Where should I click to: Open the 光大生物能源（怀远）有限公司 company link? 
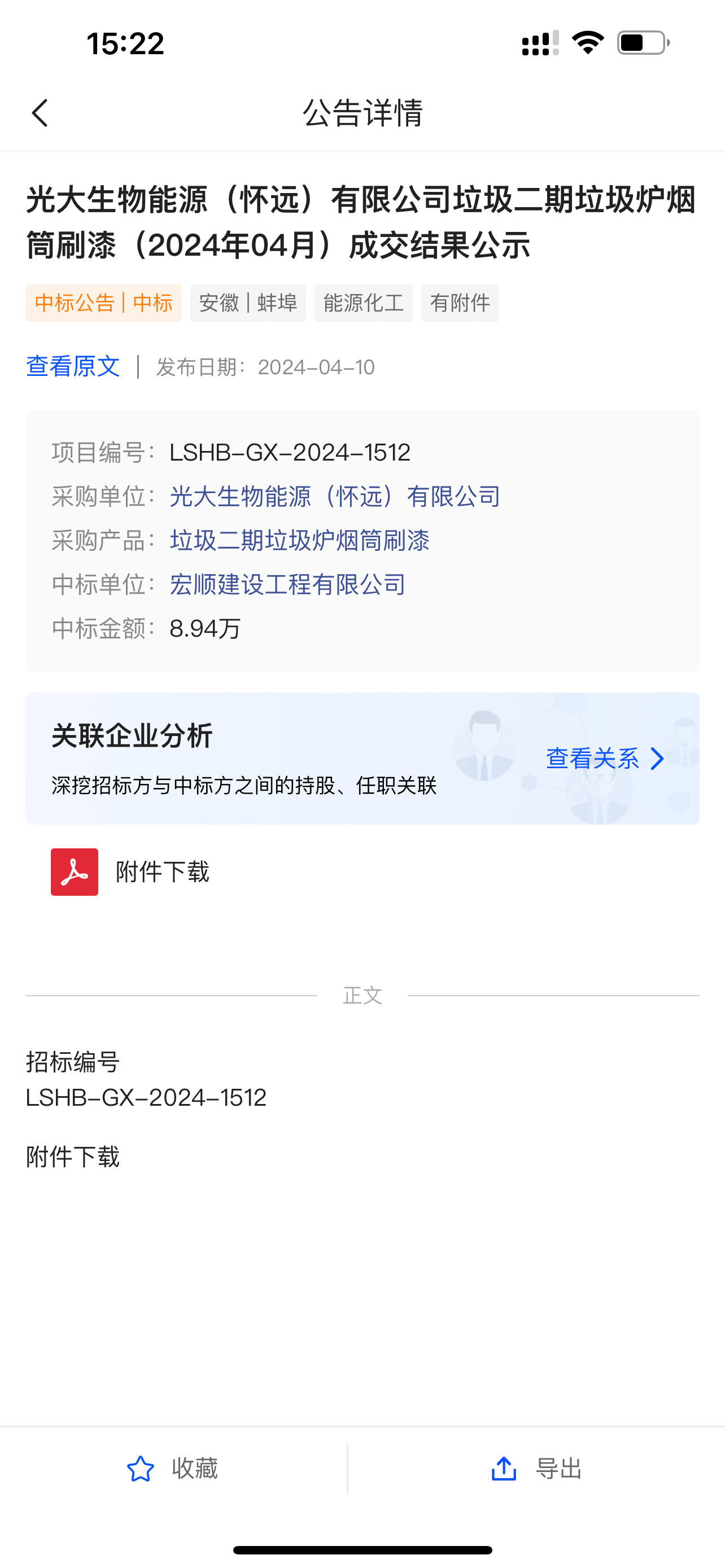[x=335, y=496]
